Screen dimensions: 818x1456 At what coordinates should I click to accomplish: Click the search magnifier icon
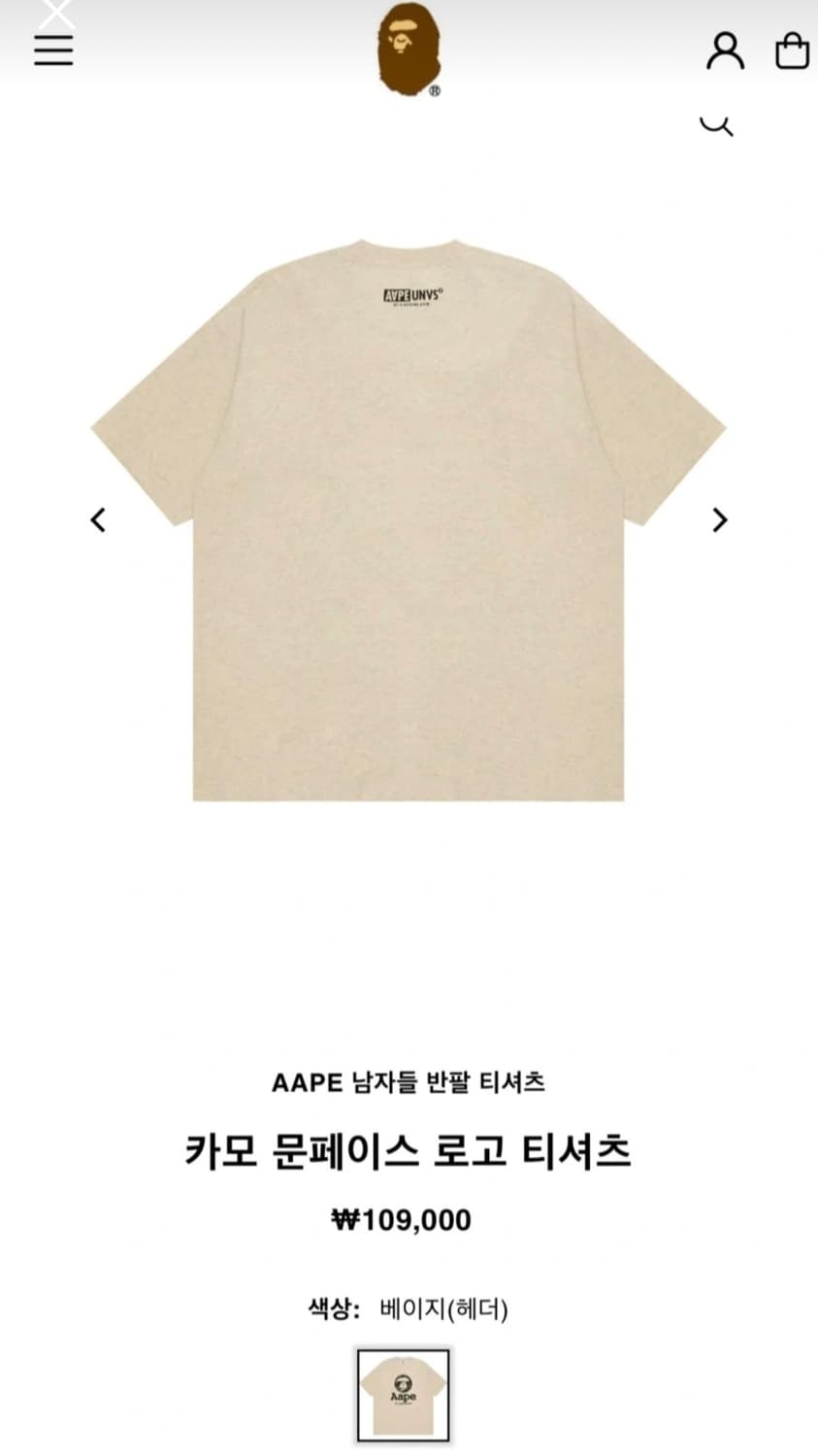718,124
